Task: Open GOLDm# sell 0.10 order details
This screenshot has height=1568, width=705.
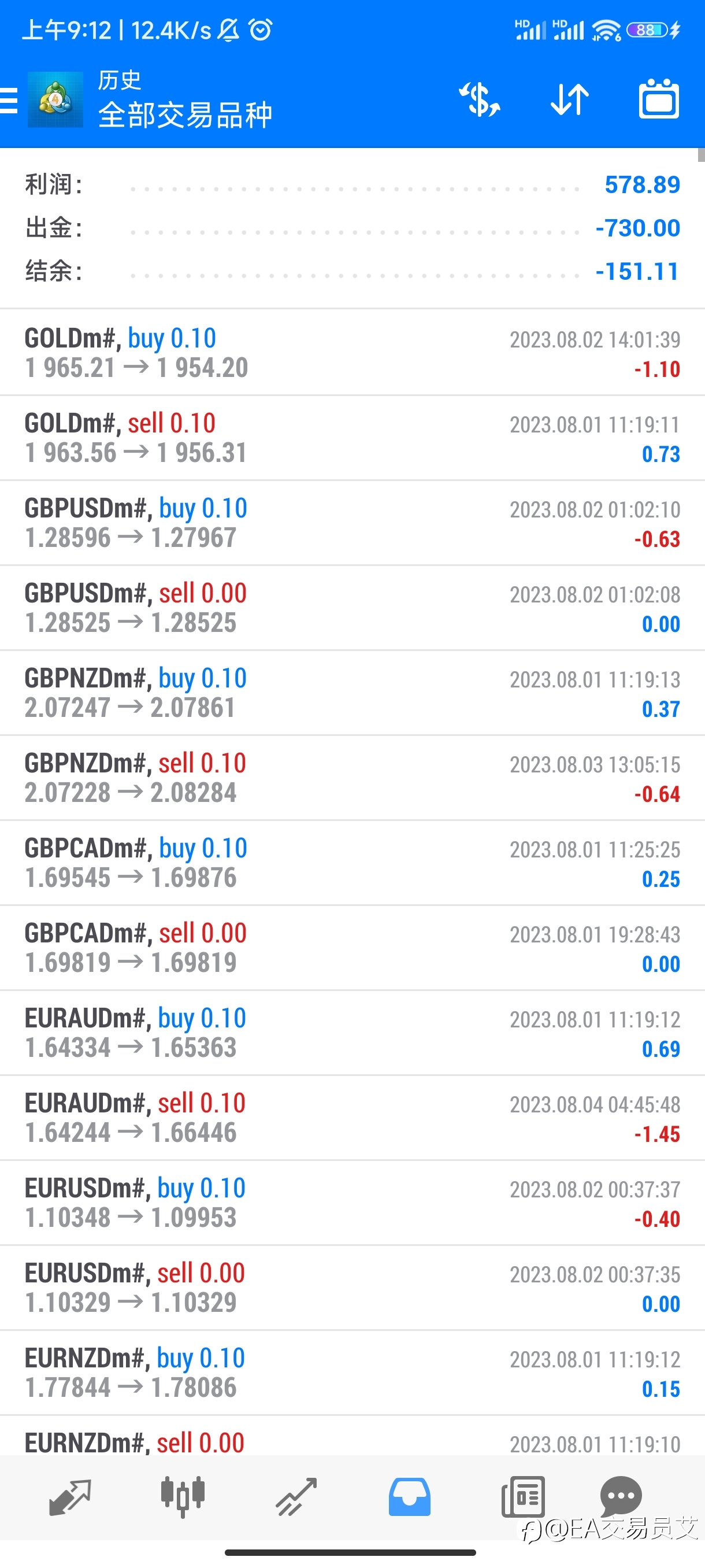Action: tap(352, 438)
